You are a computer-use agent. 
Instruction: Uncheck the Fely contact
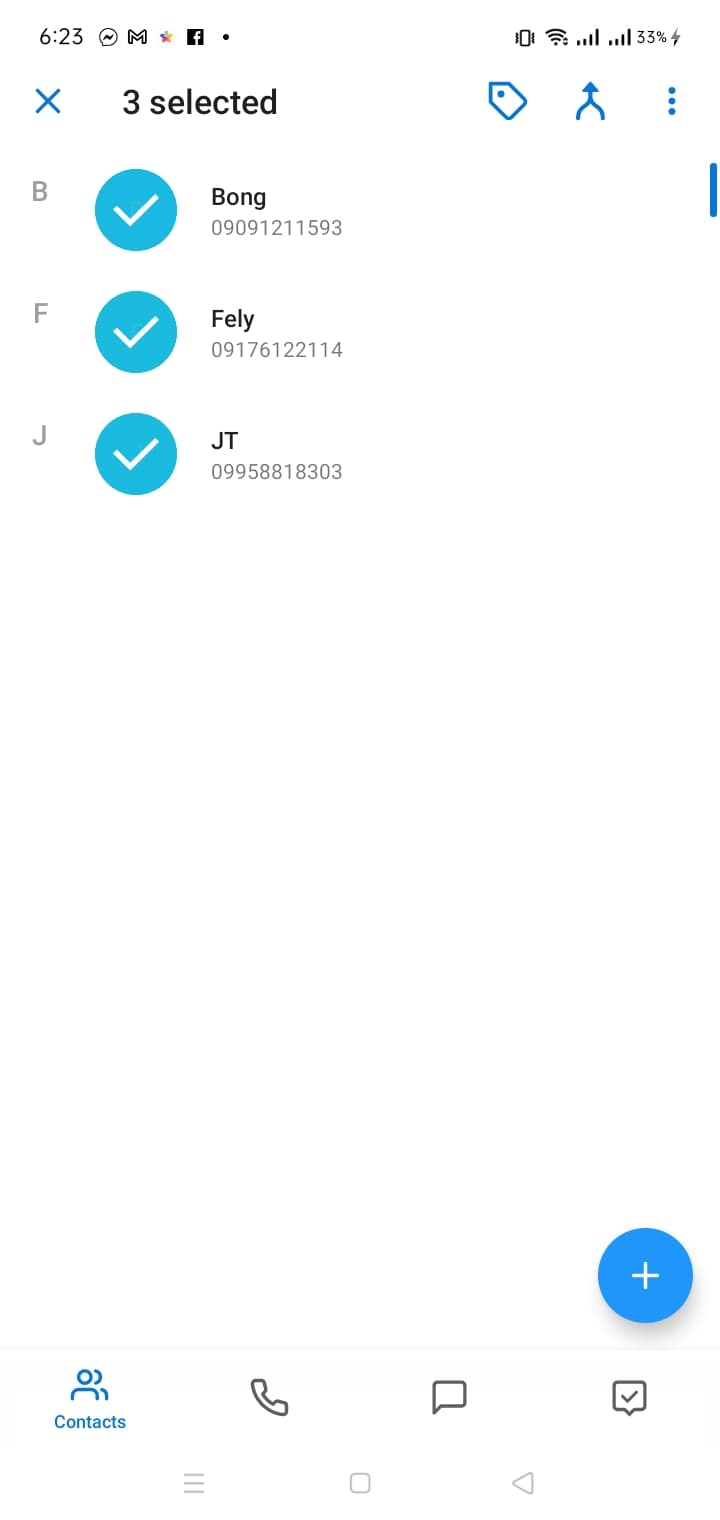(136, 332)
